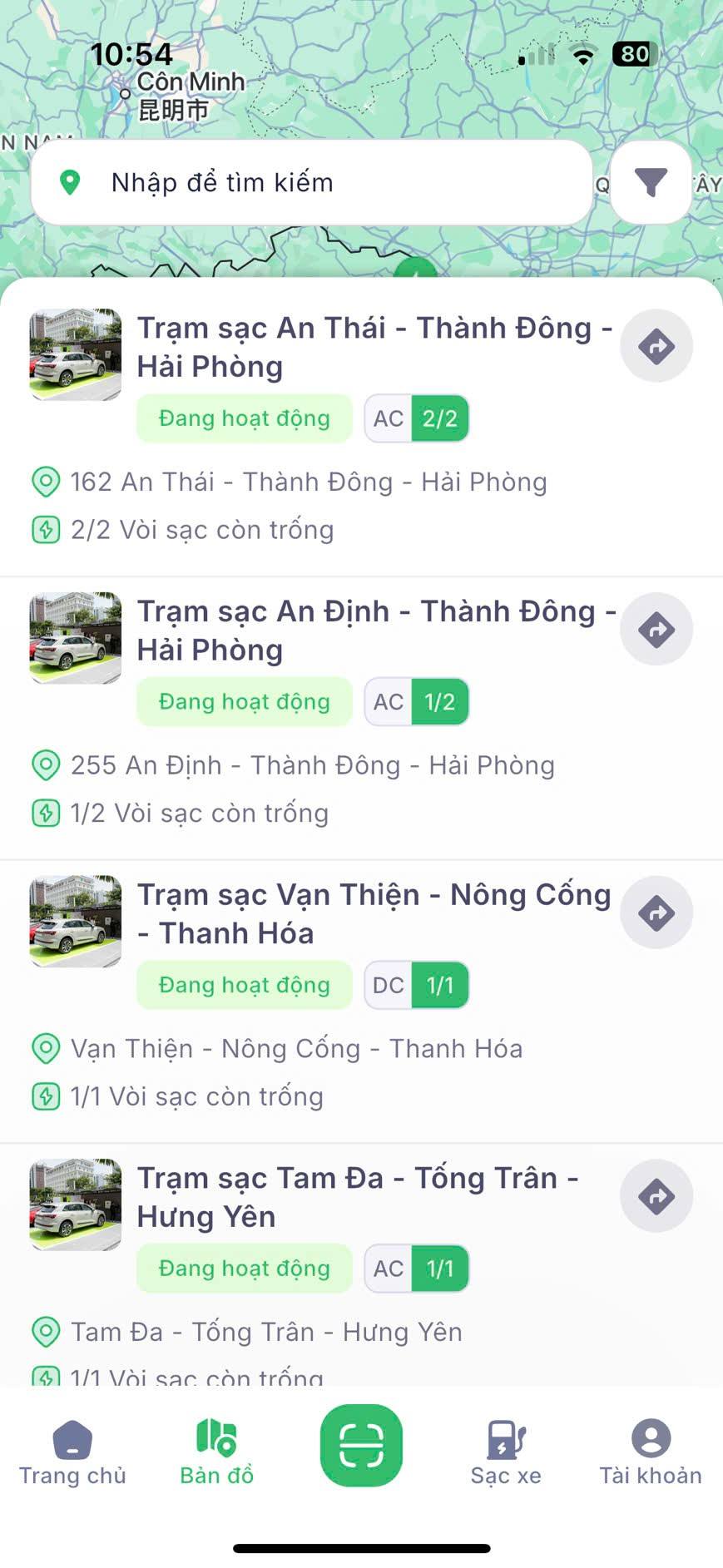This screenshot has height=1568, width=723.
Task: Switch to the Trang chủ tab
Action: (x=72, y=1452)
